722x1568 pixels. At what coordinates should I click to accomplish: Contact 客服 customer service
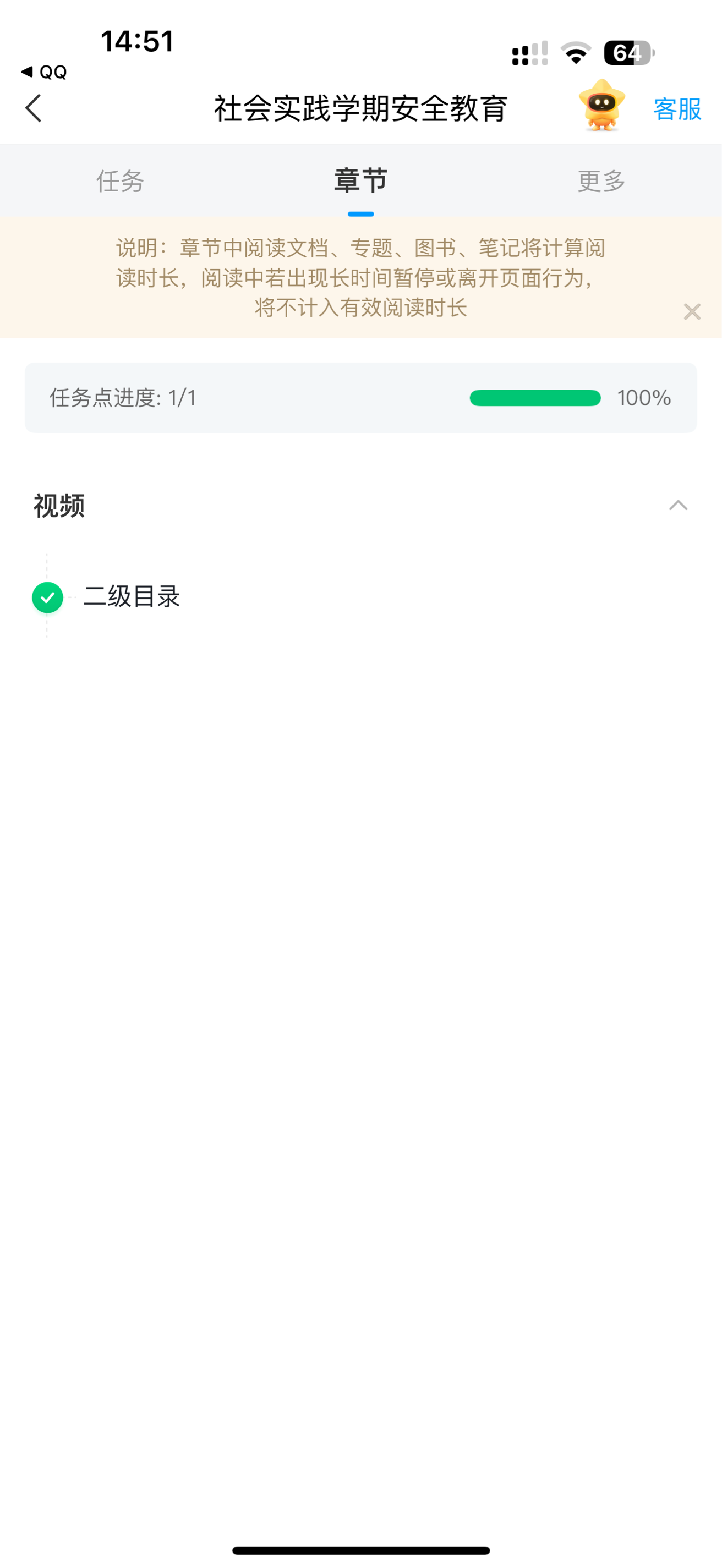click(x=677, y=109)
